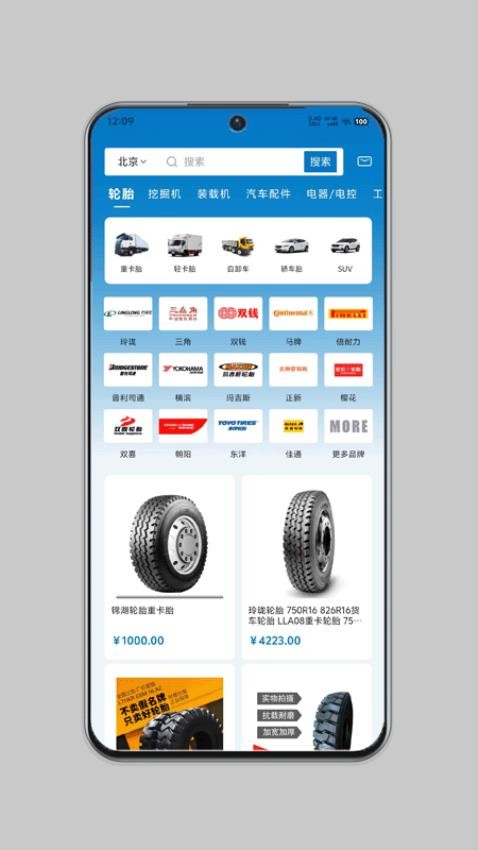Open the 东洋 Toyo Tires brand
This screenshot has height=850, width=478.
pyautogui.click(x=238, y=434)
